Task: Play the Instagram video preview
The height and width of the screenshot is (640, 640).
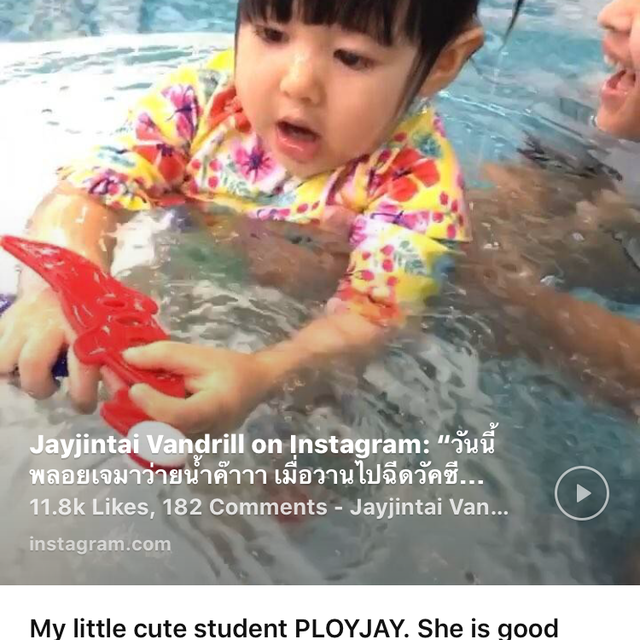Action: [581, 493]
